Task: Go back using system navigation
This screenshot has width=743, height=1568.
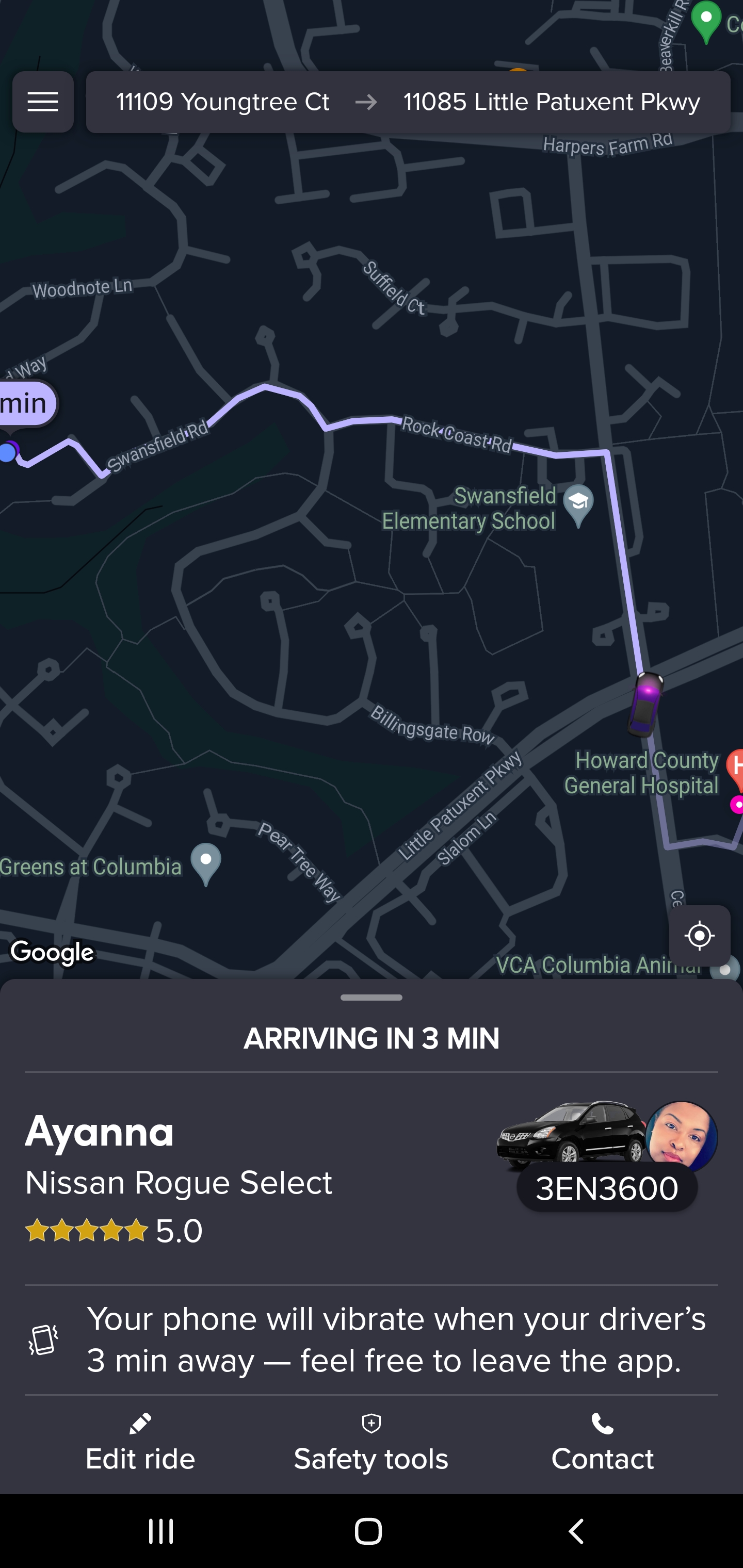Action: [576, 1530]
